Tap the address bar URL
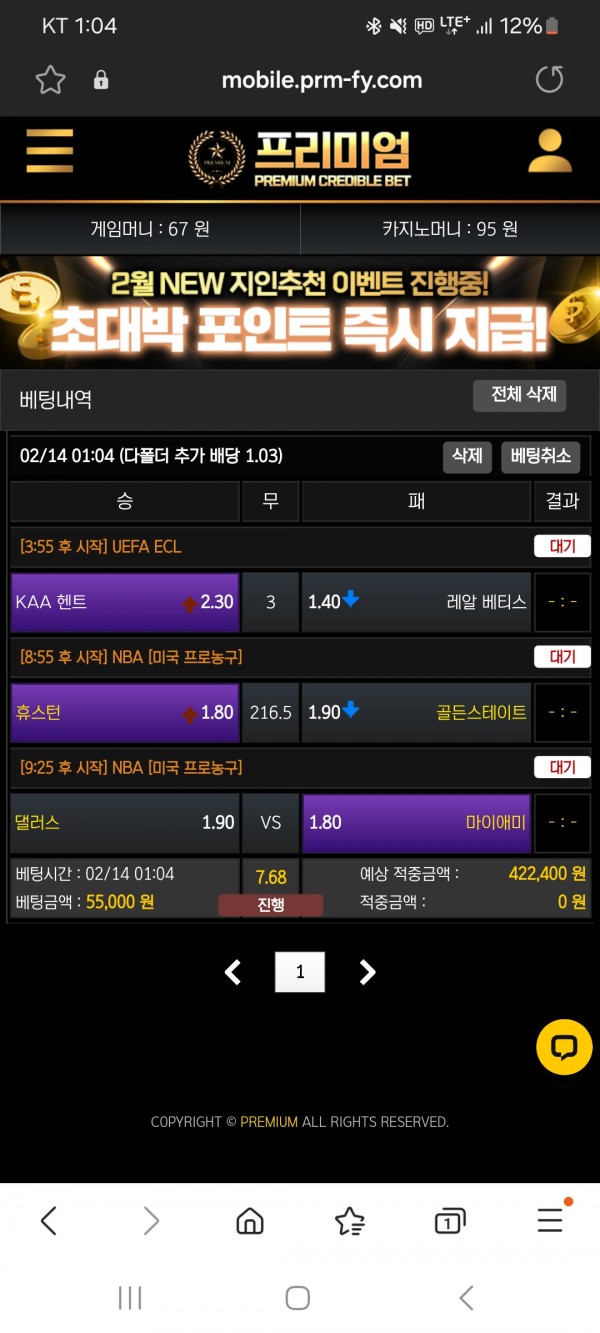Image resolution: width=600 pixels, height=1333 pixels. pos(321,80)
